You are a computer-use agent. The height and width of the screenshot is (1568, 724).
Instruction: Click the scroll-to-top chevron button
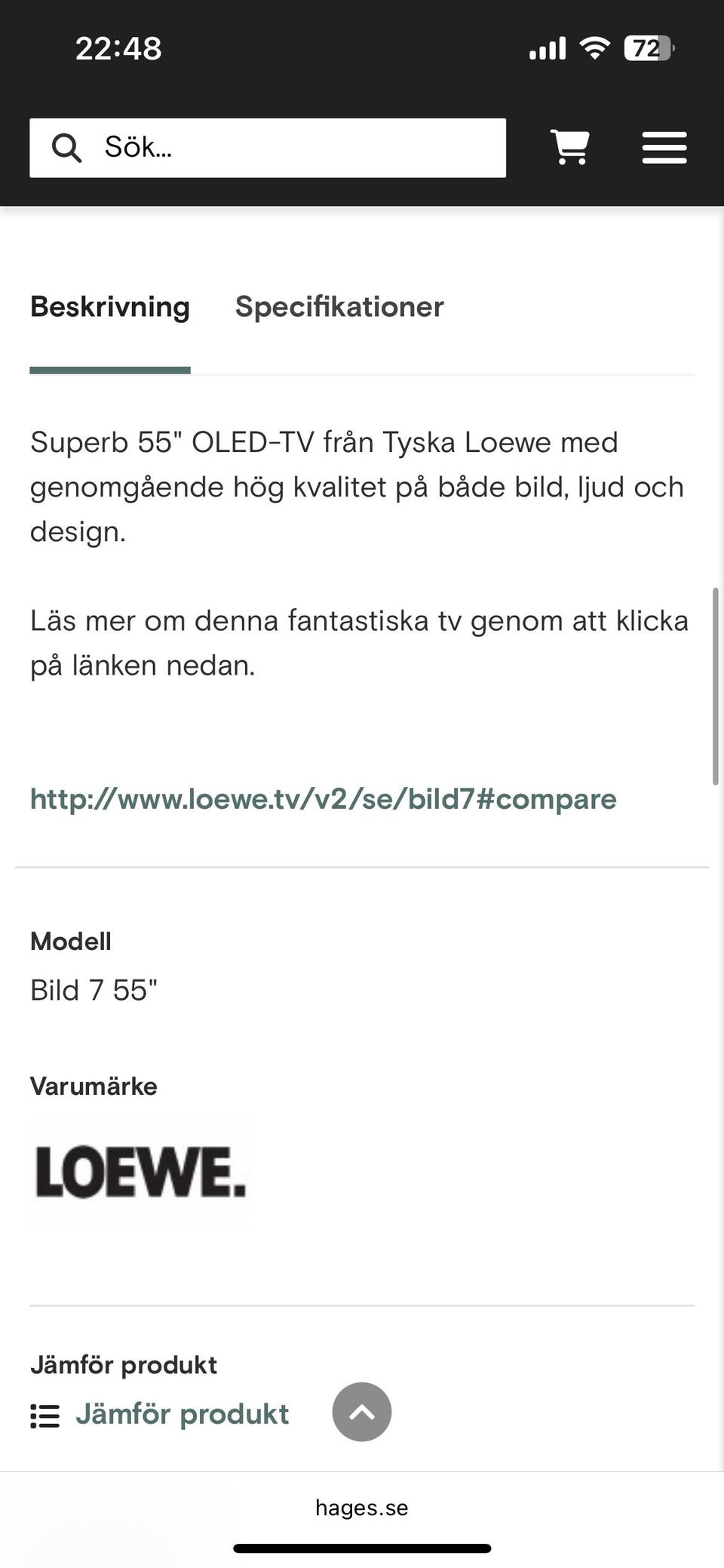click(362, 1412)
